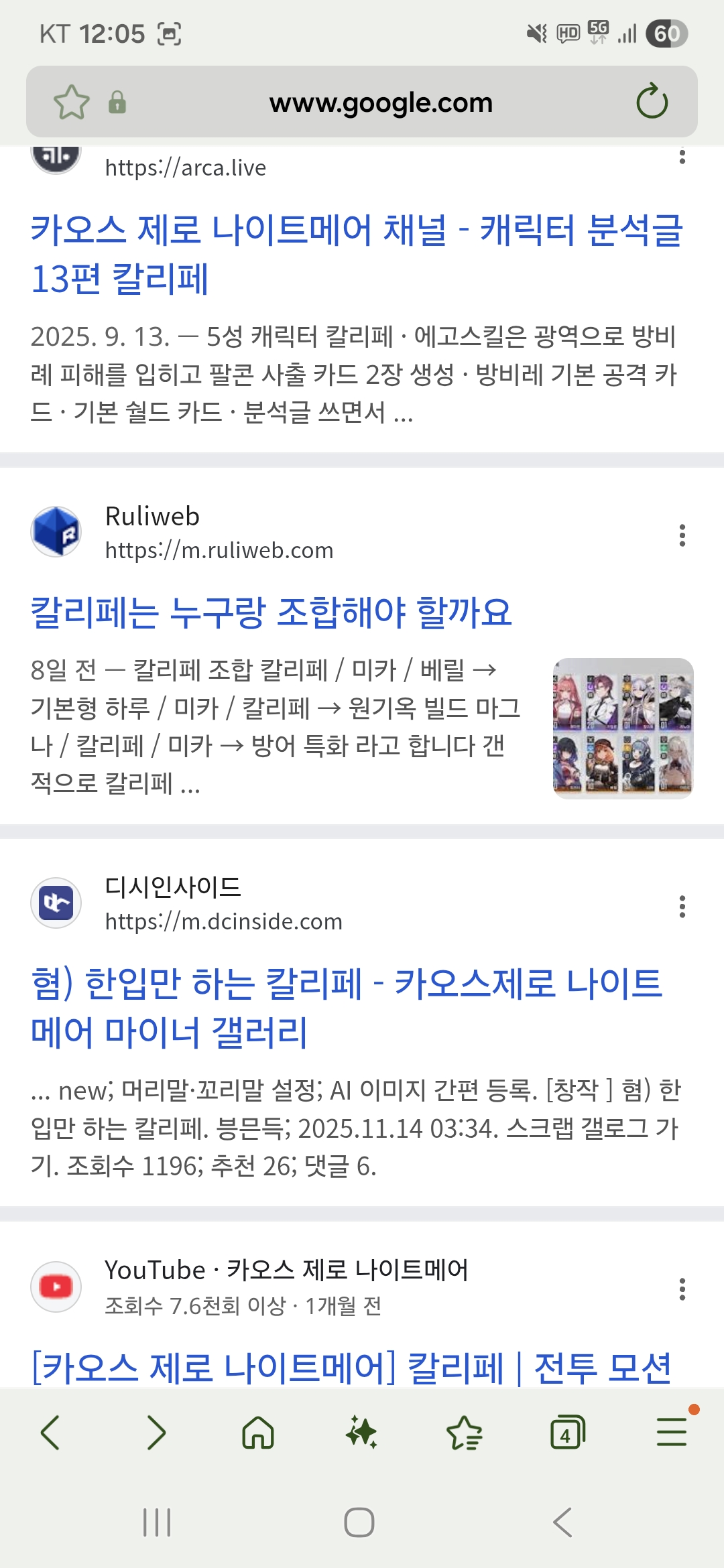Open the tab switcher showing 4 tabs
724x1568 pixels.
[567, 1433]
